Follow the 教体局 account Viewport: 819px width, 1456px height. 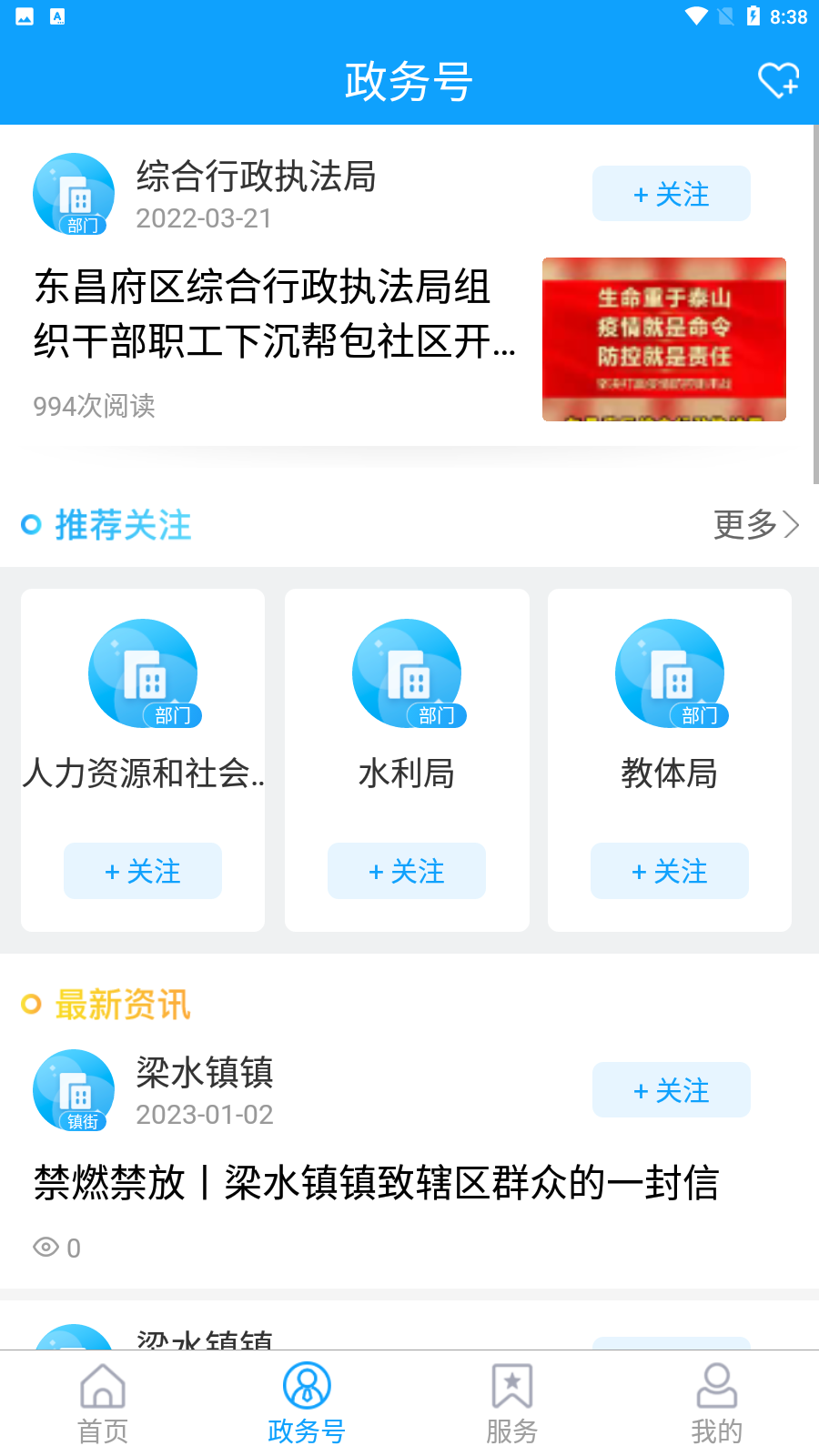670,871
